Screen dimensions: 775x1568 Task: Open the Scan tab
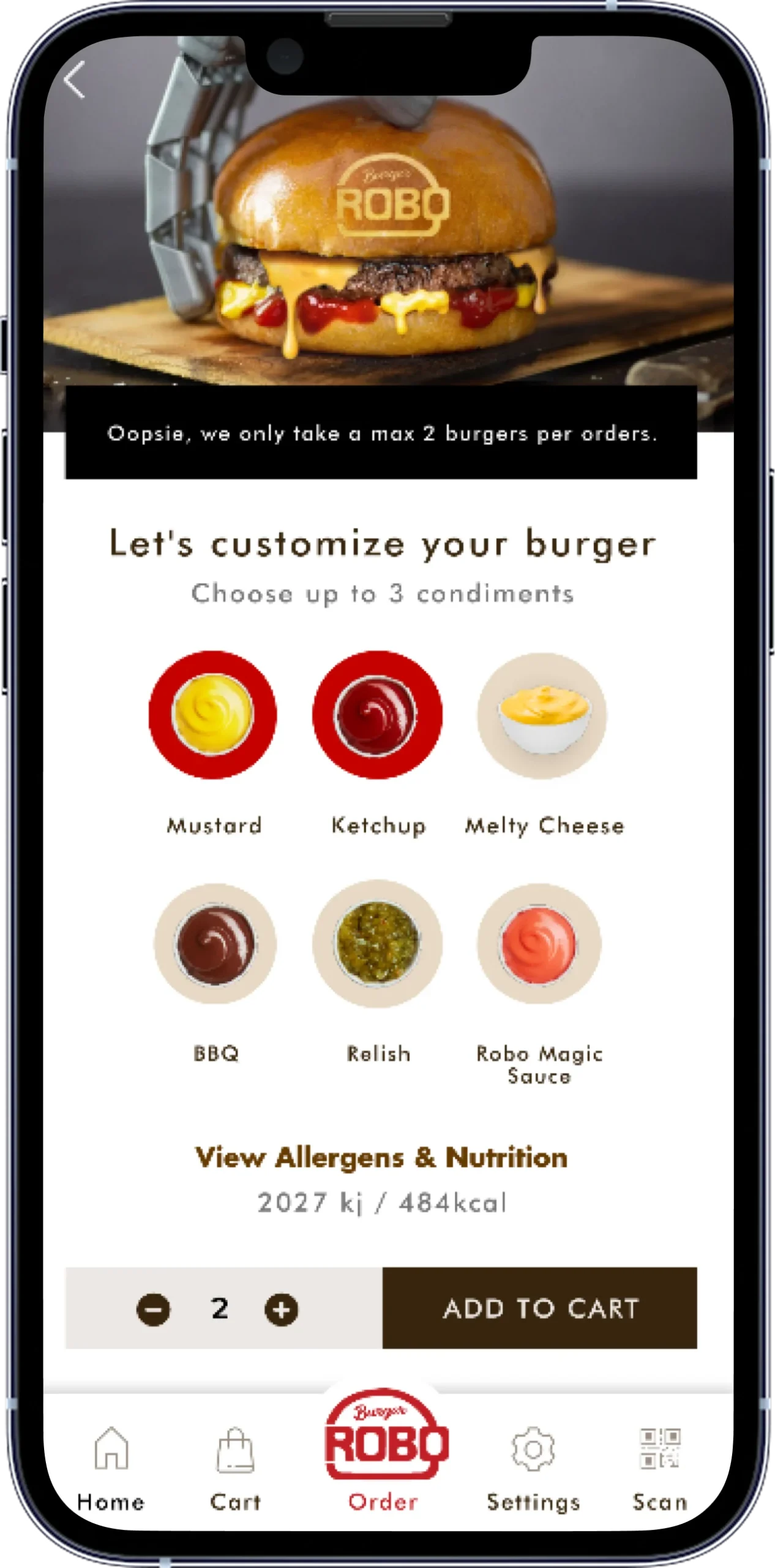(660, 1466)
